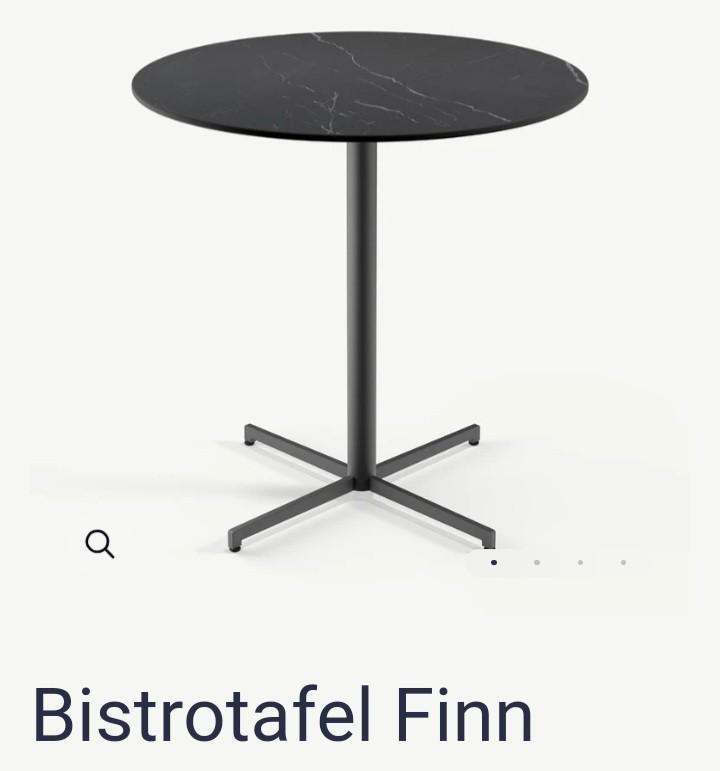Select the third image indicator dot
720x771 pixels.
point(580,563)
